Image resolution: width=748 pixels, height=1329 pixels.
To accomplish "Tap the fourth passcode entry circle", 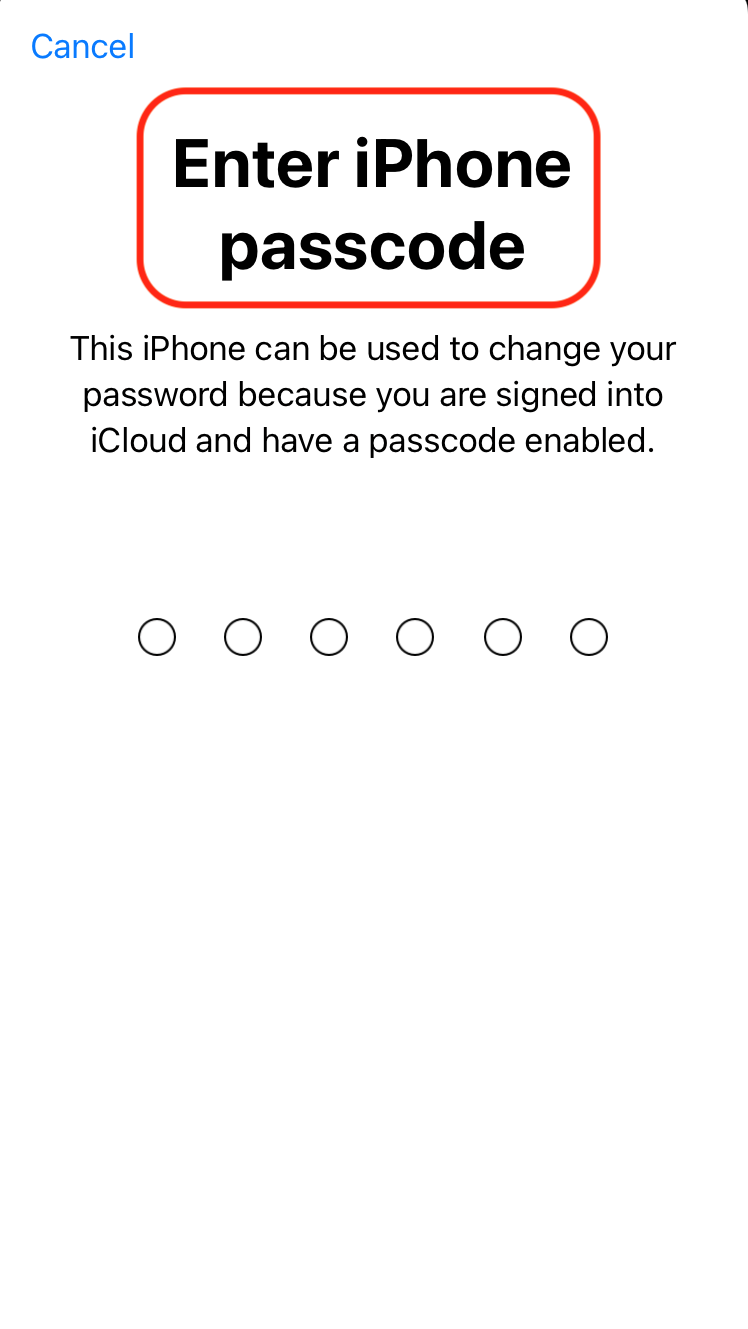I will [414, 637].
